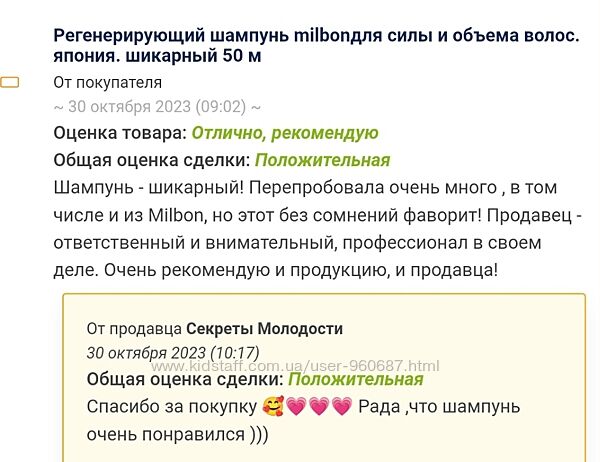Open the Milbon regenerating shampoo listing title
This screenshot has height=462, width=600.
pyautogui.click(x=315, y=36)
